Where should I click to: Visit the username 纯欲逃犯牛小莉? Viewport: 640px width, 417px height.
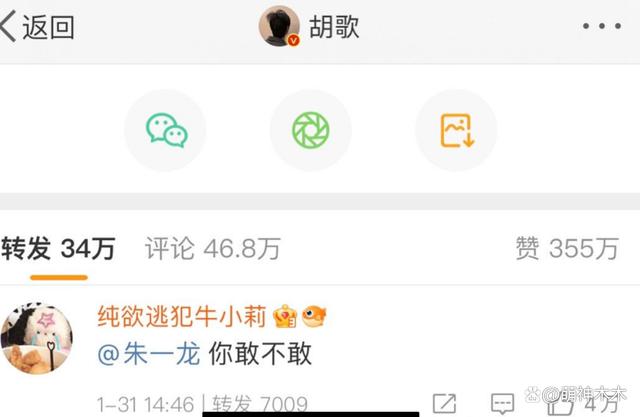[181, 317]
